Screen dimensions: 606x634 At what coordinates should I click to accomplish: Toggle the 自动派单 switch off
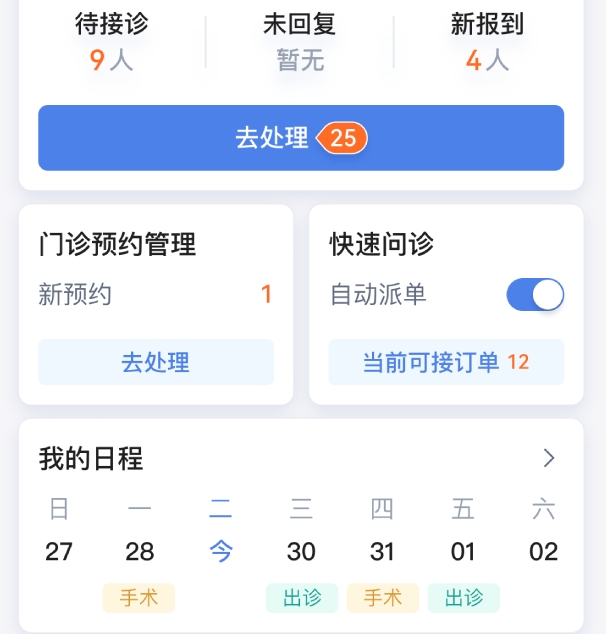tap(535, 295)
